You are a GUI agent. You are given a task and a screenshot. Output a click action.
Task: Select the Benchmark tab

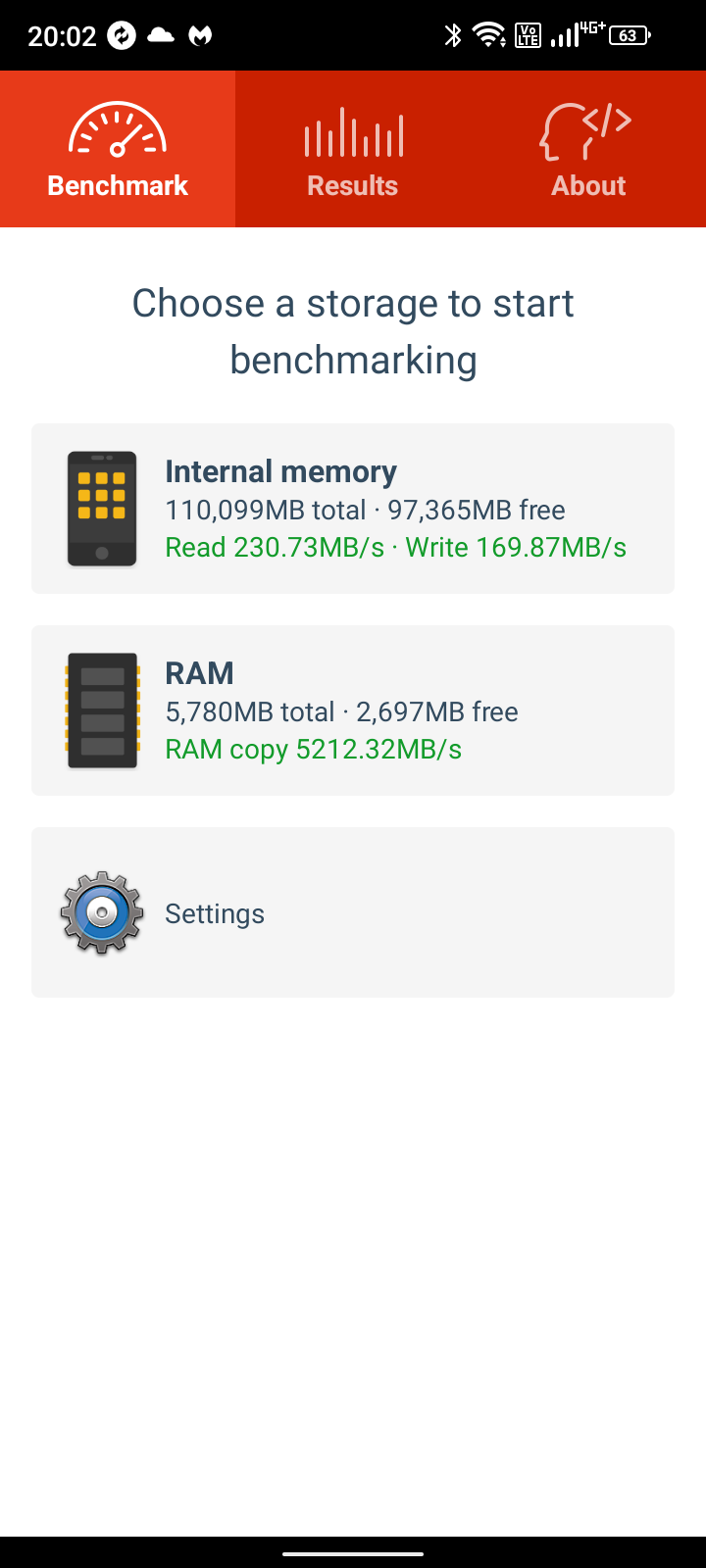click(118, 149)
